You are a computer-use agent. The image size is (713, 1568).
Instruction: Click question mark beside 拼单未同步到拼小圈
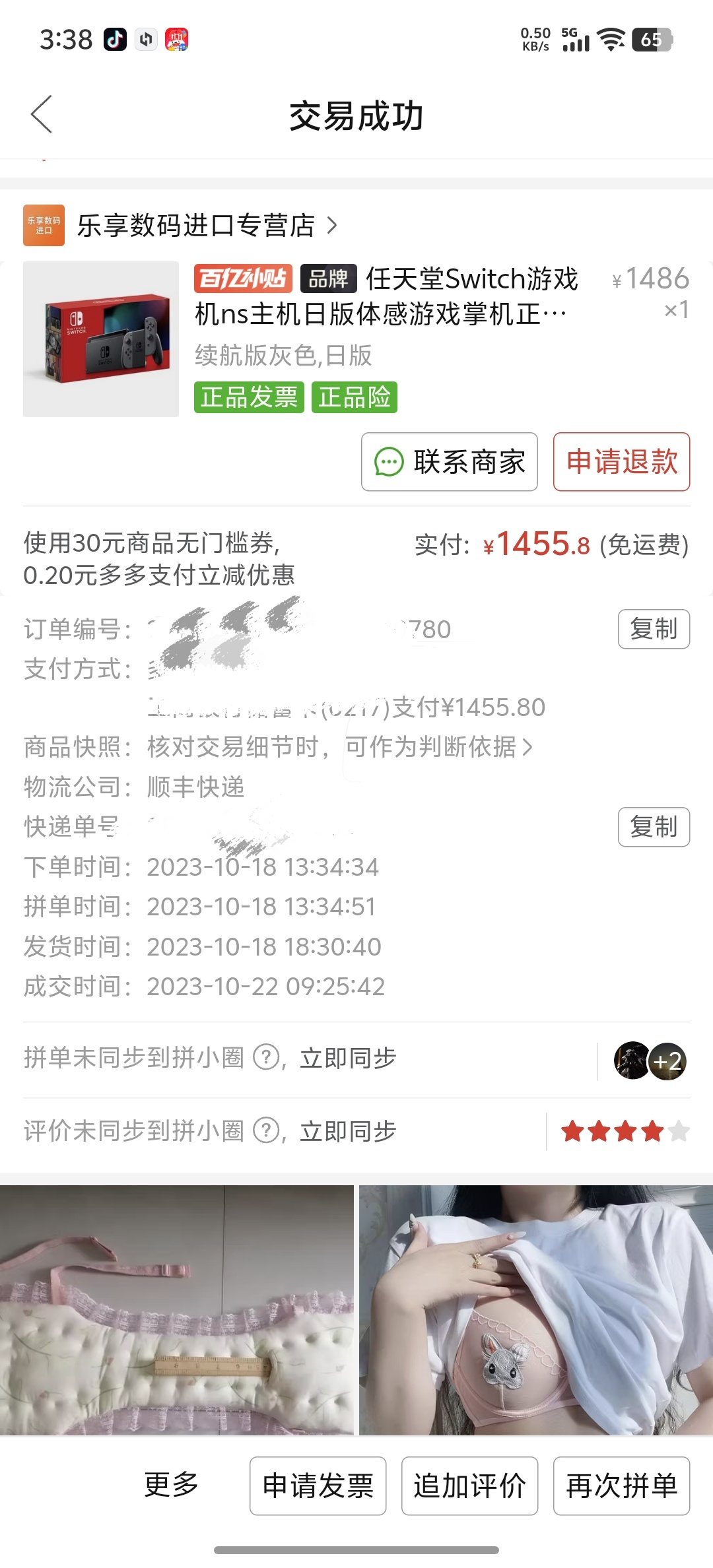pos(267,1058)
